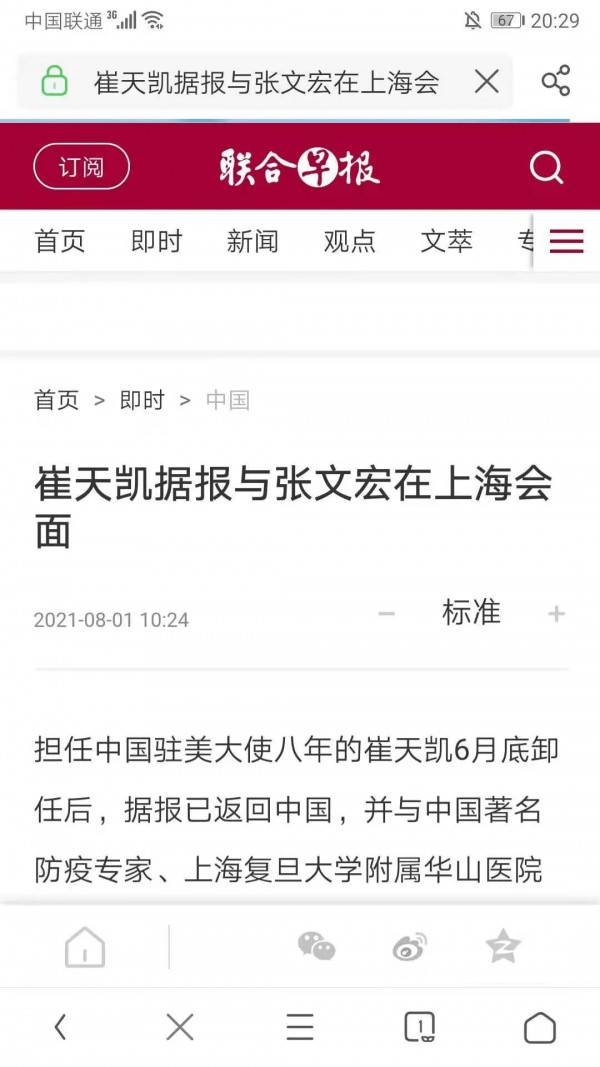Decrease the font size with minus
Image resolution: width=600 pixels, height=1067 pixels.
coord(386,614)
